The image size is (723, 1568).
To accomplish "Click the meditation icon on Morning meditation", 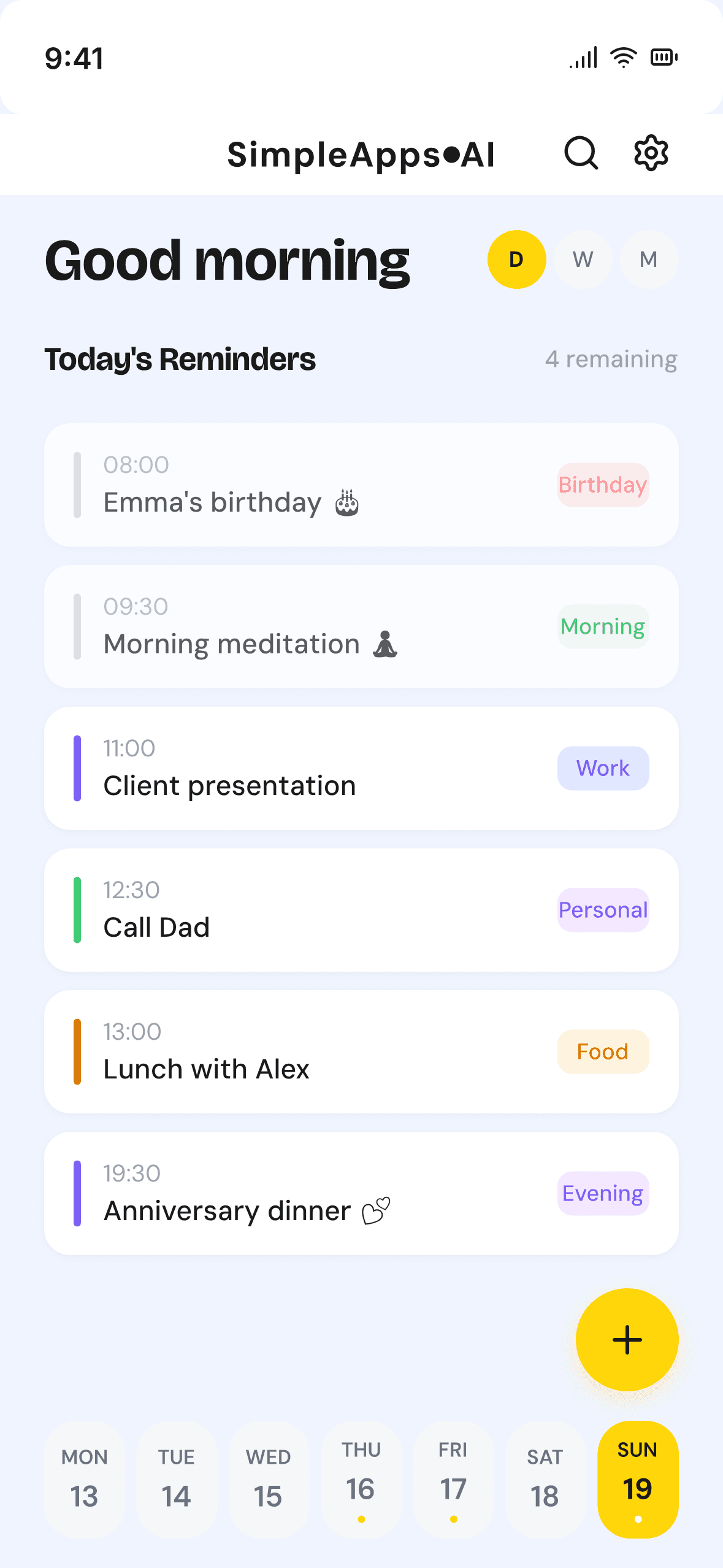I will [x=386, y=644].
